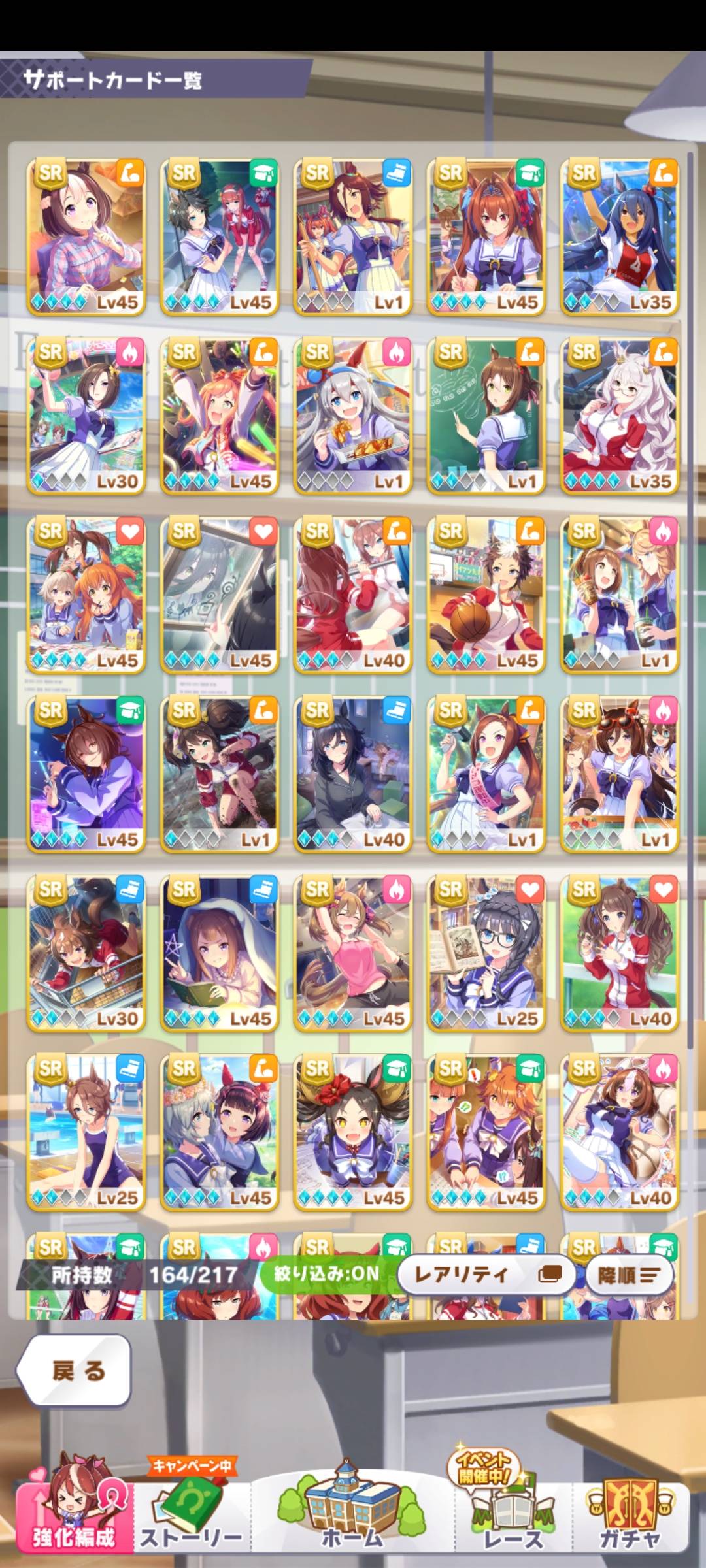Image resolution: width=706 pixels, height=1568 pixels.
Task: Select the girl with glasses holding book card
Action: pos(486,953)
